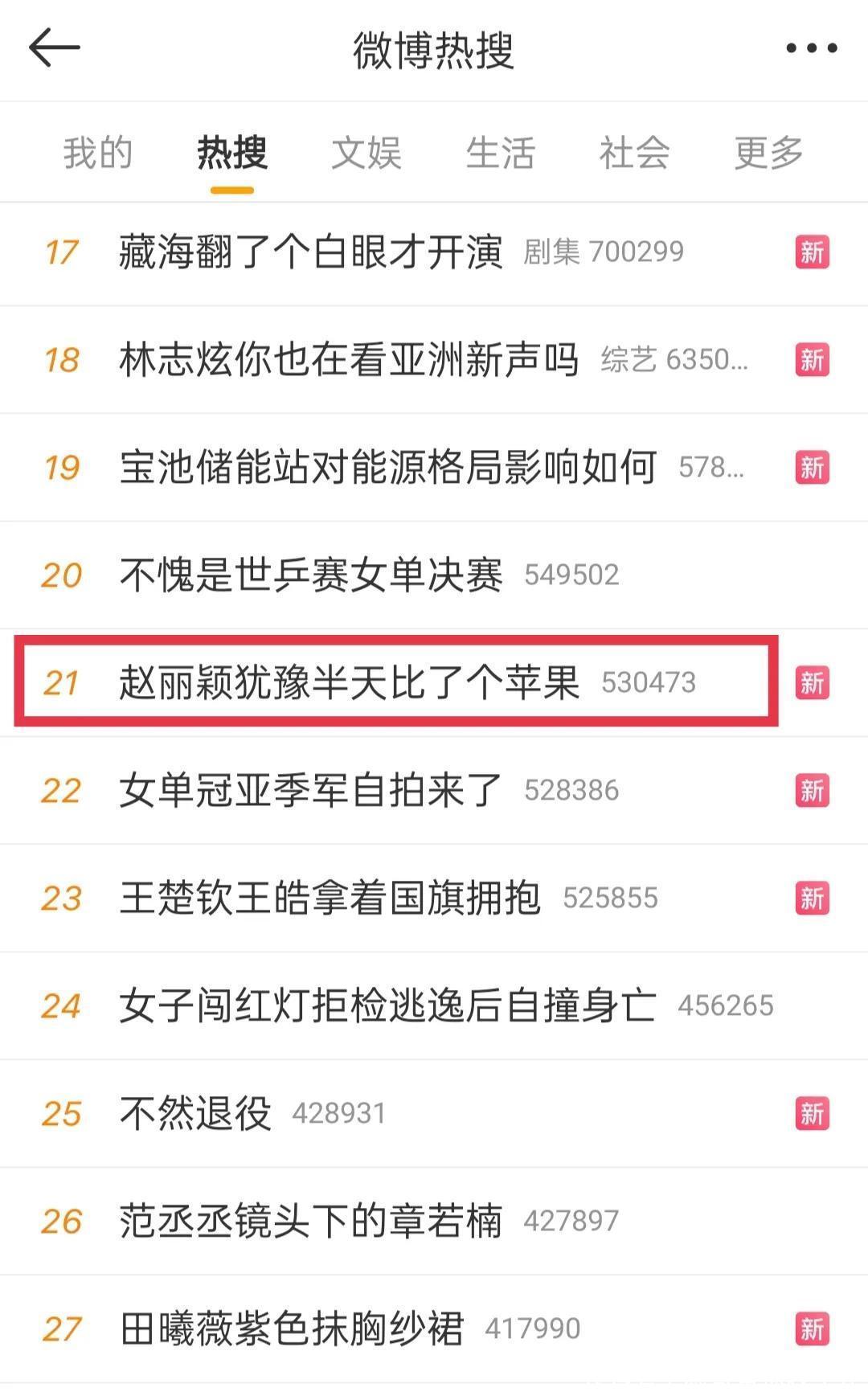The image size is (868, 1396).
Task: Open topic 赵丽颖犹豫半天比了个苹果
Action: tap(349, 683)
